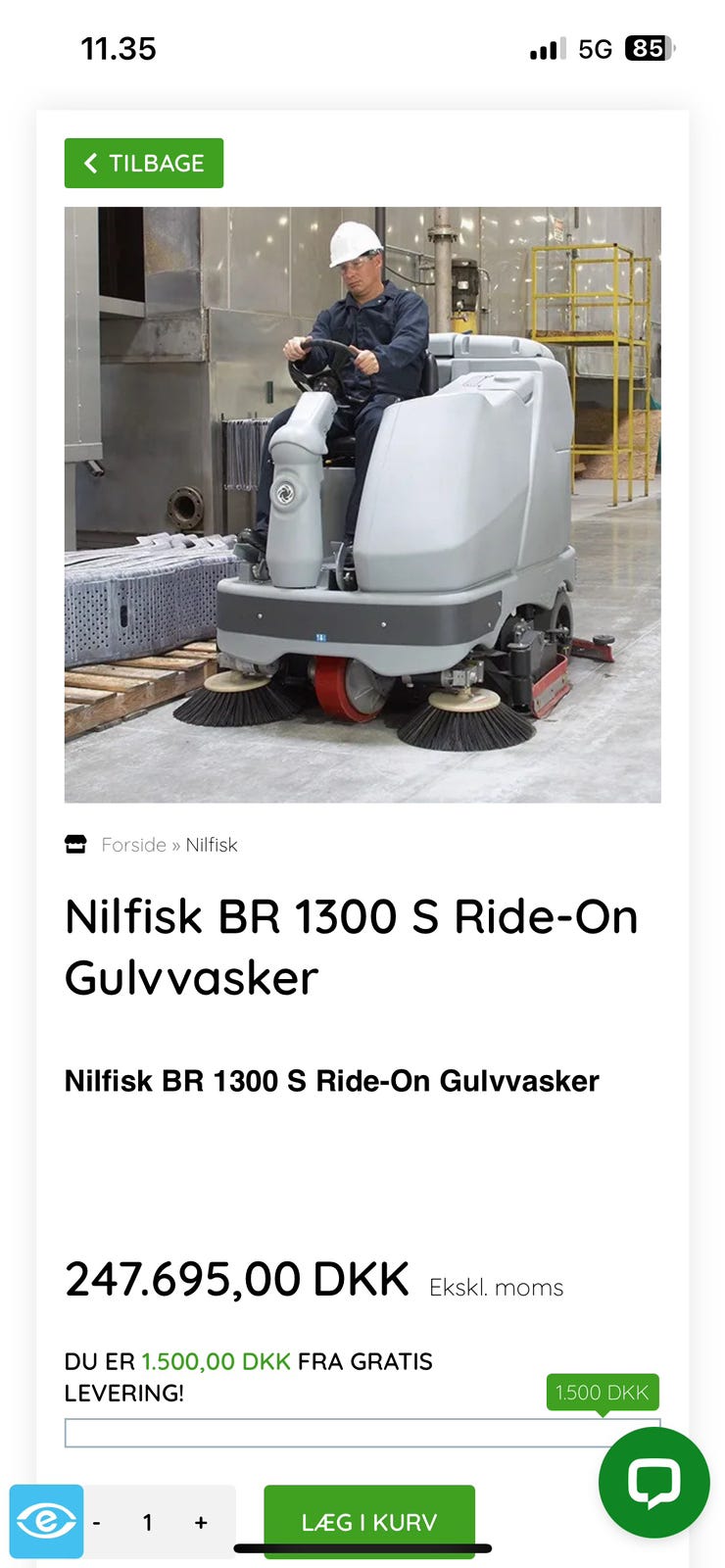Open the Nilfisk breadcrumb link
The width and height of the screenshot is (725, 1568).
pos(212,844)
